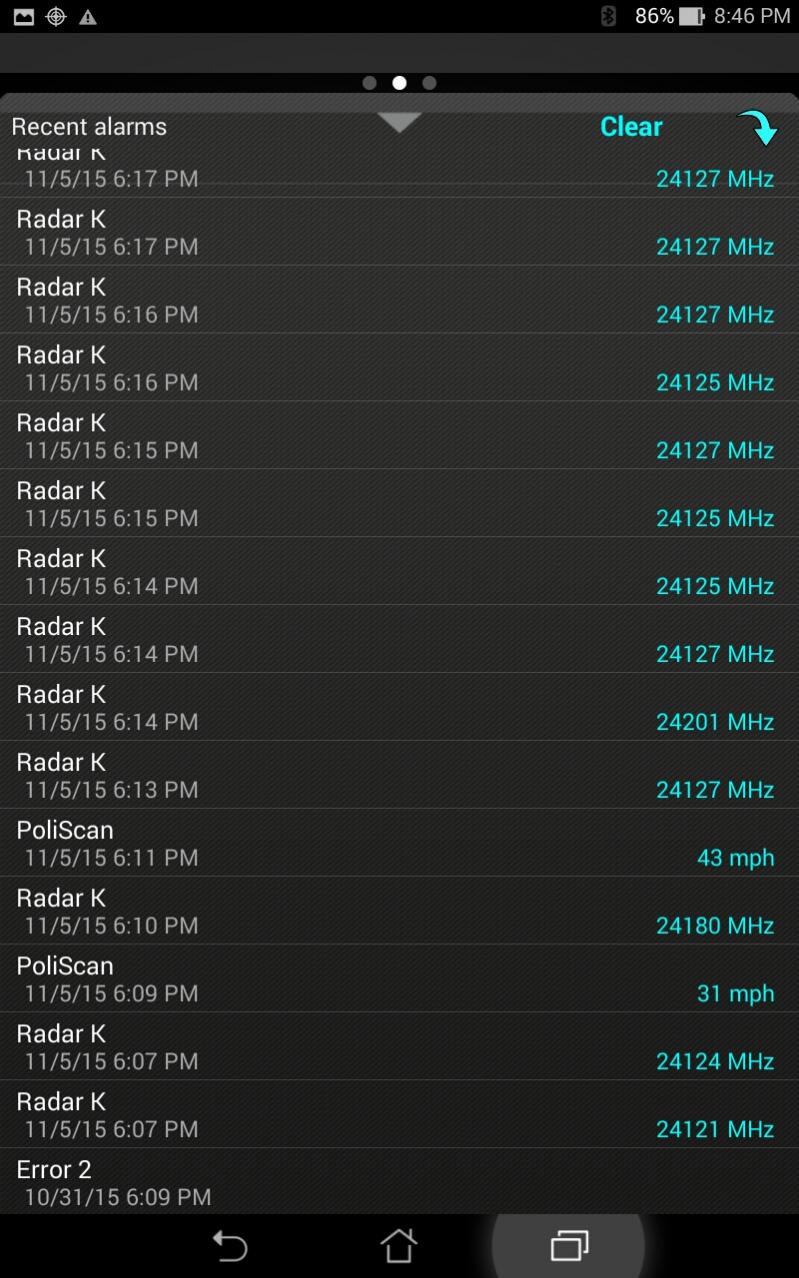Open the Radar K 24121 MHz alarm
Image resolution: width=799 pixels, height=1278 pixels.
(399, 1115)
